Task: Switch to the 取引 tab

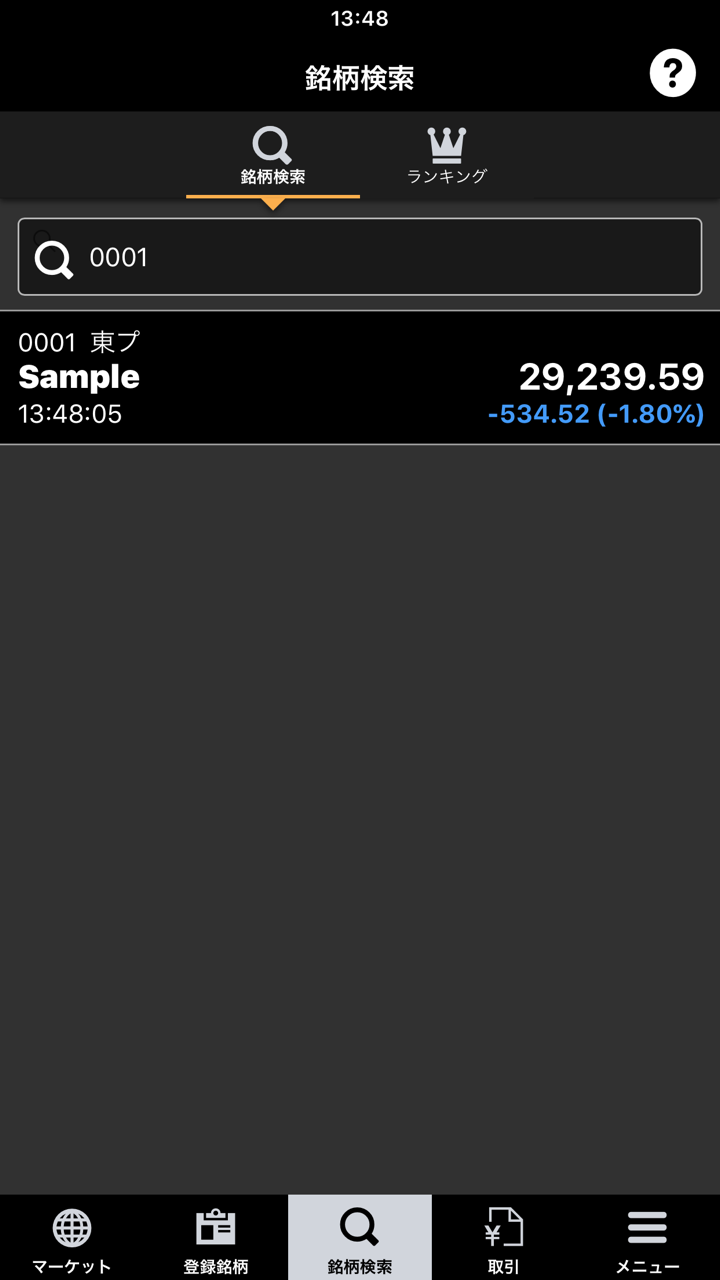Action: [504, 1238]
